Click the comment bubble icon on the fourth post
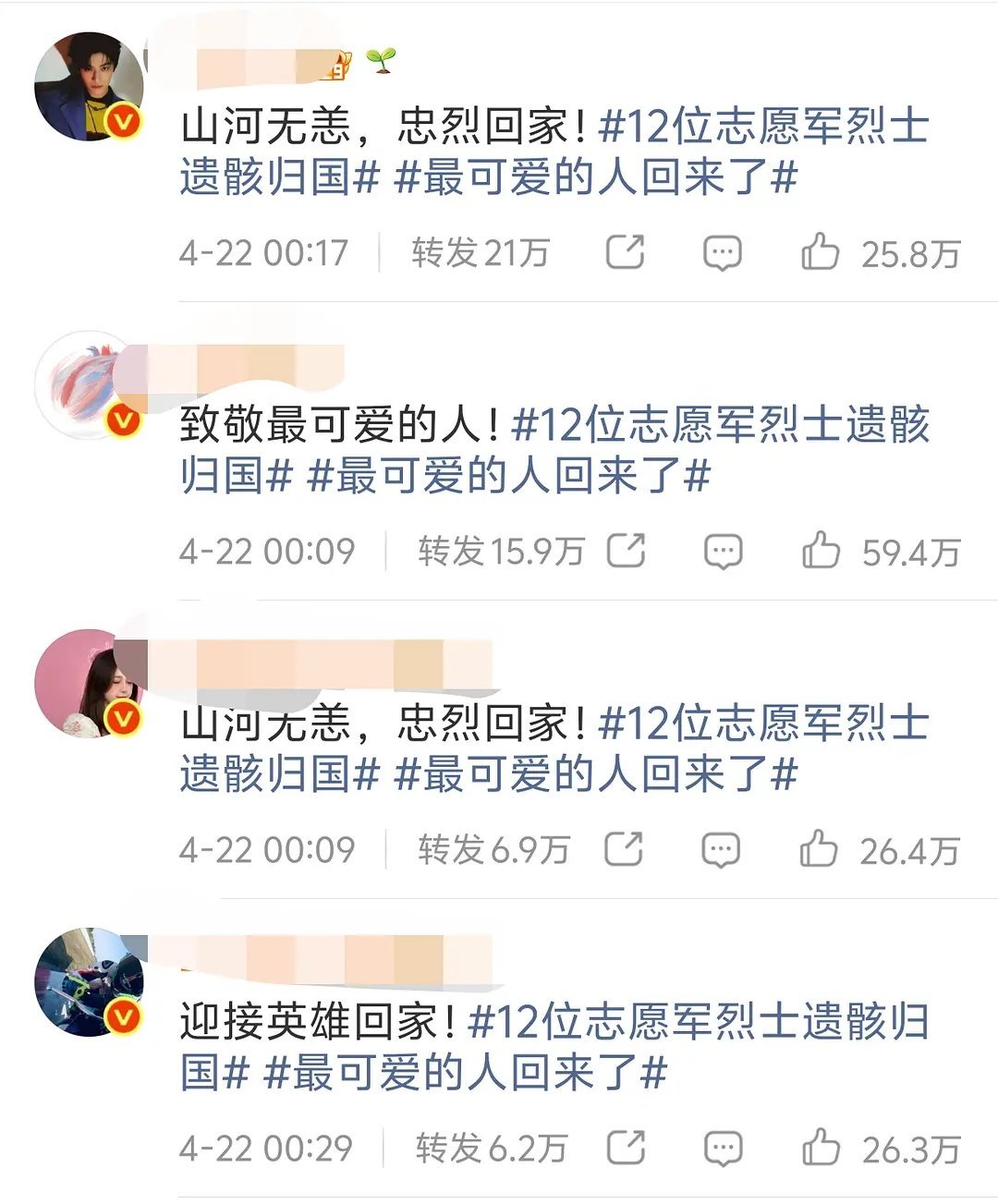 722,1146
